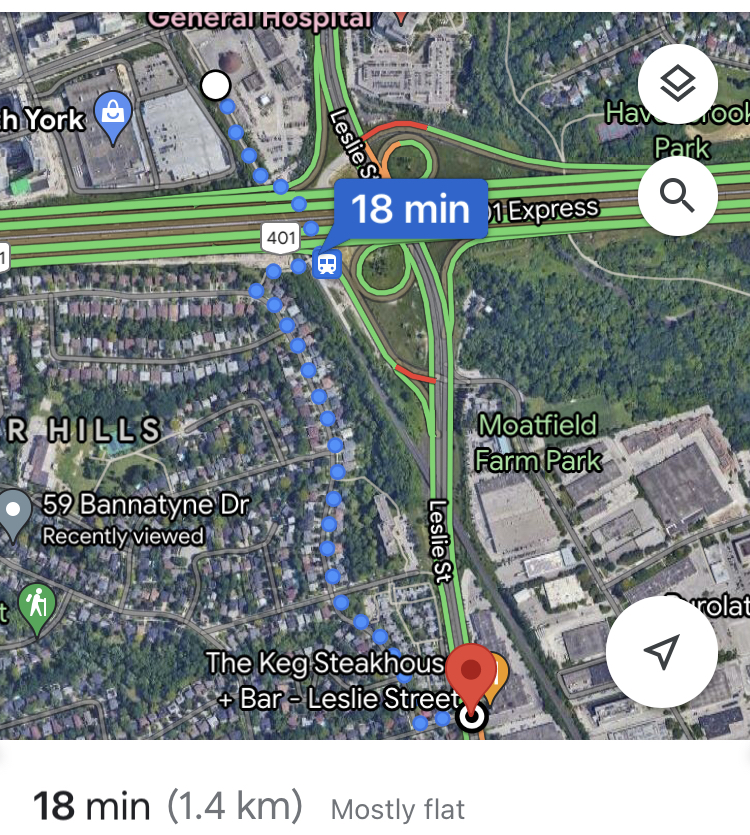
Task: Search along the route
Action: (x=677, y=196)
